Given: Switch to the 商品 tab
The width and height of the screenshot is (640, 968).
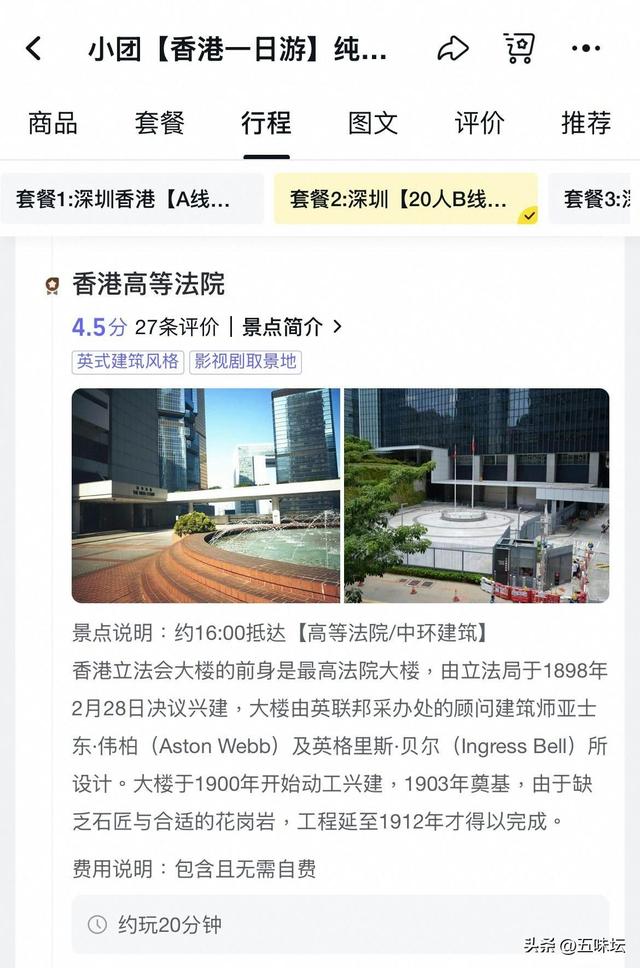Looking at the screenshot, I should [53, 123].
